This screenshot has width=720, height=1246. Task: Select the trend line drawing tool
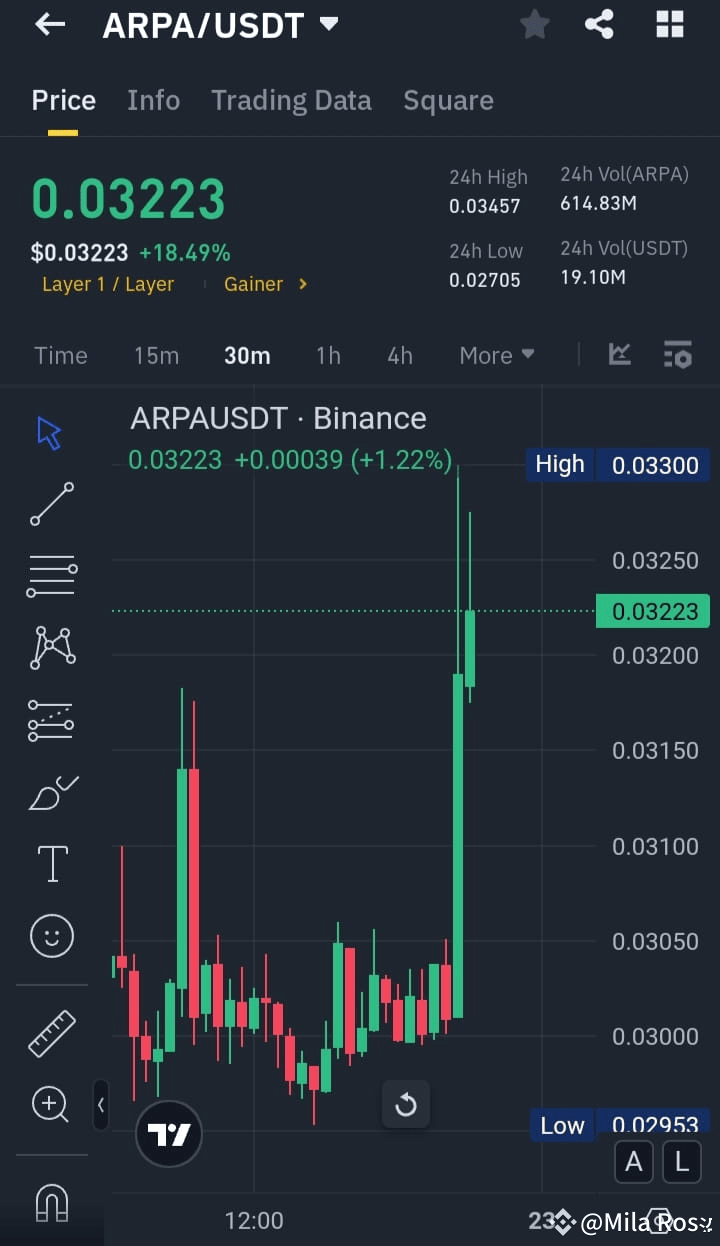click(x=52, y=505)
